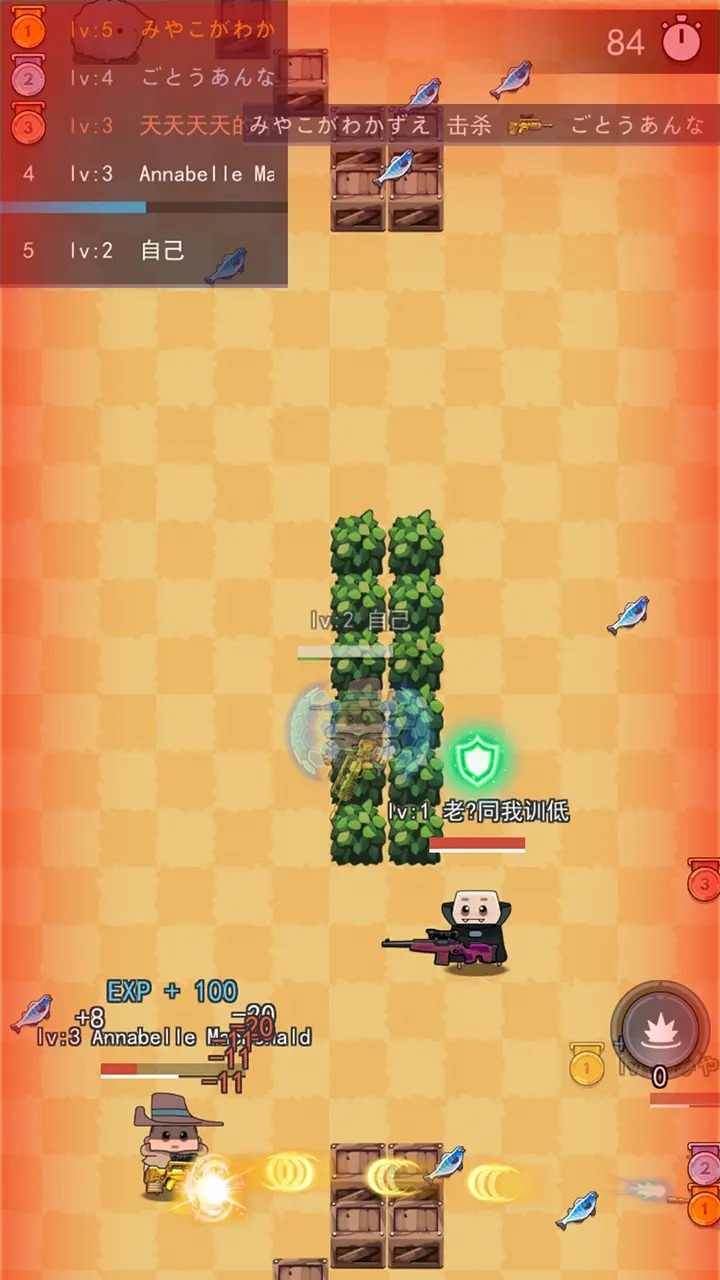The image size is (720, 1280).
Task: Click the clock timer icon beside 84
Action: (681, 43)
